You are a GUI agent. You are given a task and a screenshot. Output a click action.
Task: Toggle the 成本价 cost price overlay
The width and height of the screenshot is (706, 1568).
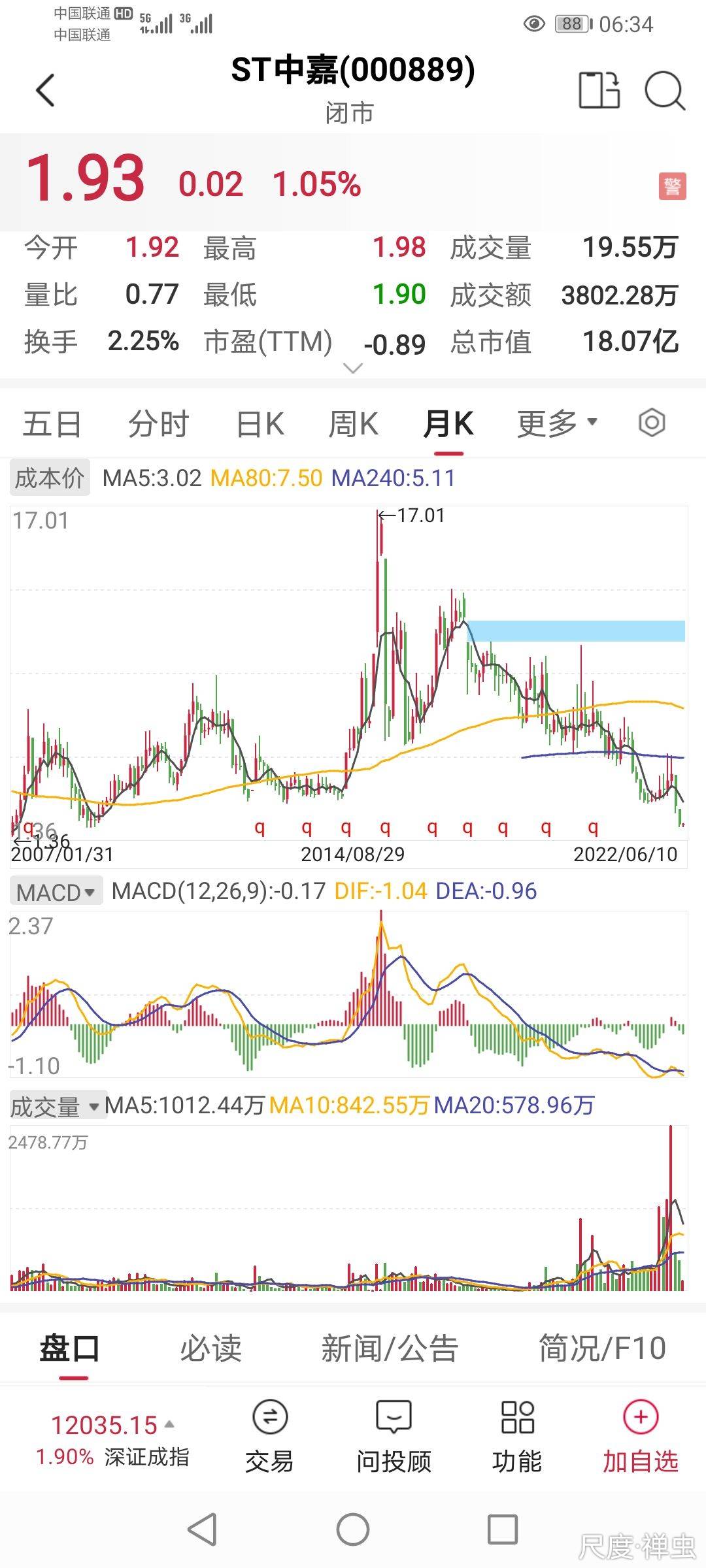coord(49,478)
